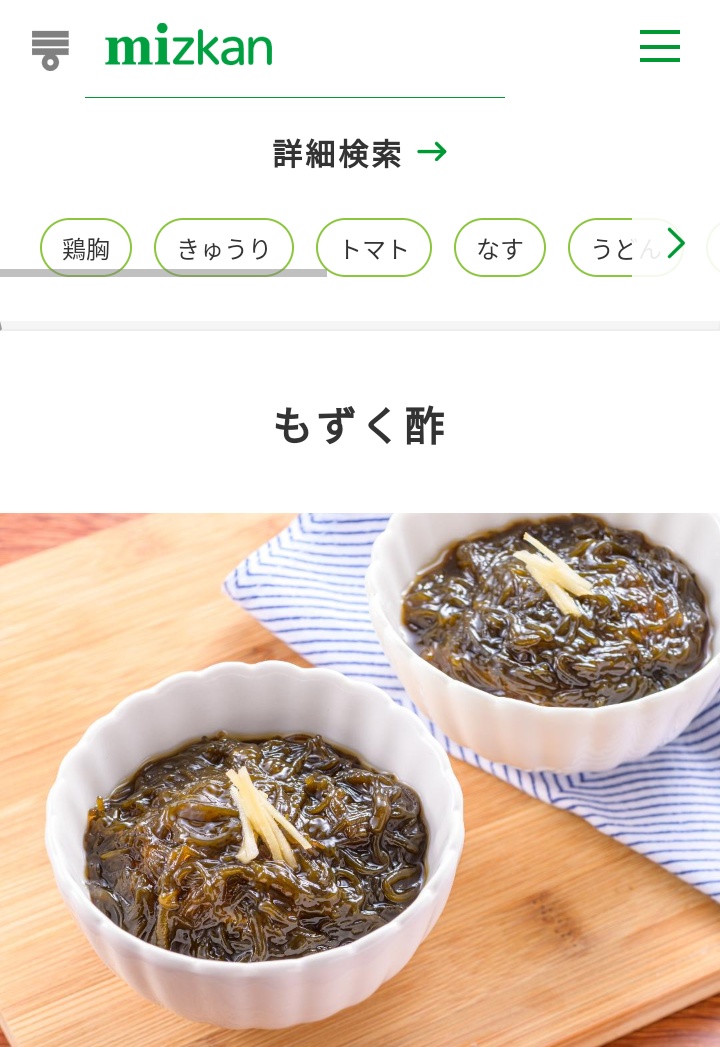Choose the トマト chip
The height and width of the screenshot is (1047, 720).
[374, 248]
